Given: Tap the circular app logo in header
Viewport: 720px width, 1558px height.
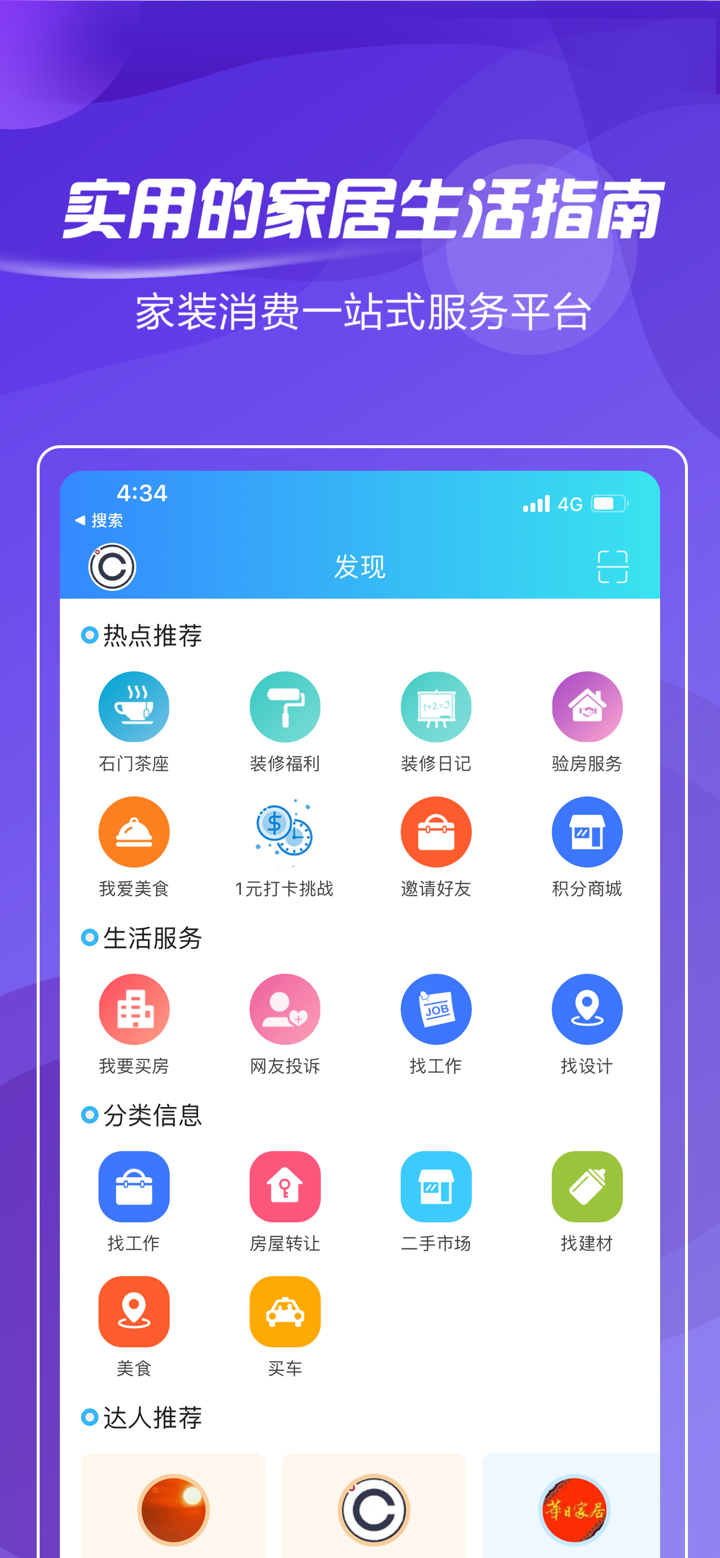Looking at the screenshot, I should click(x=111, y=566).
